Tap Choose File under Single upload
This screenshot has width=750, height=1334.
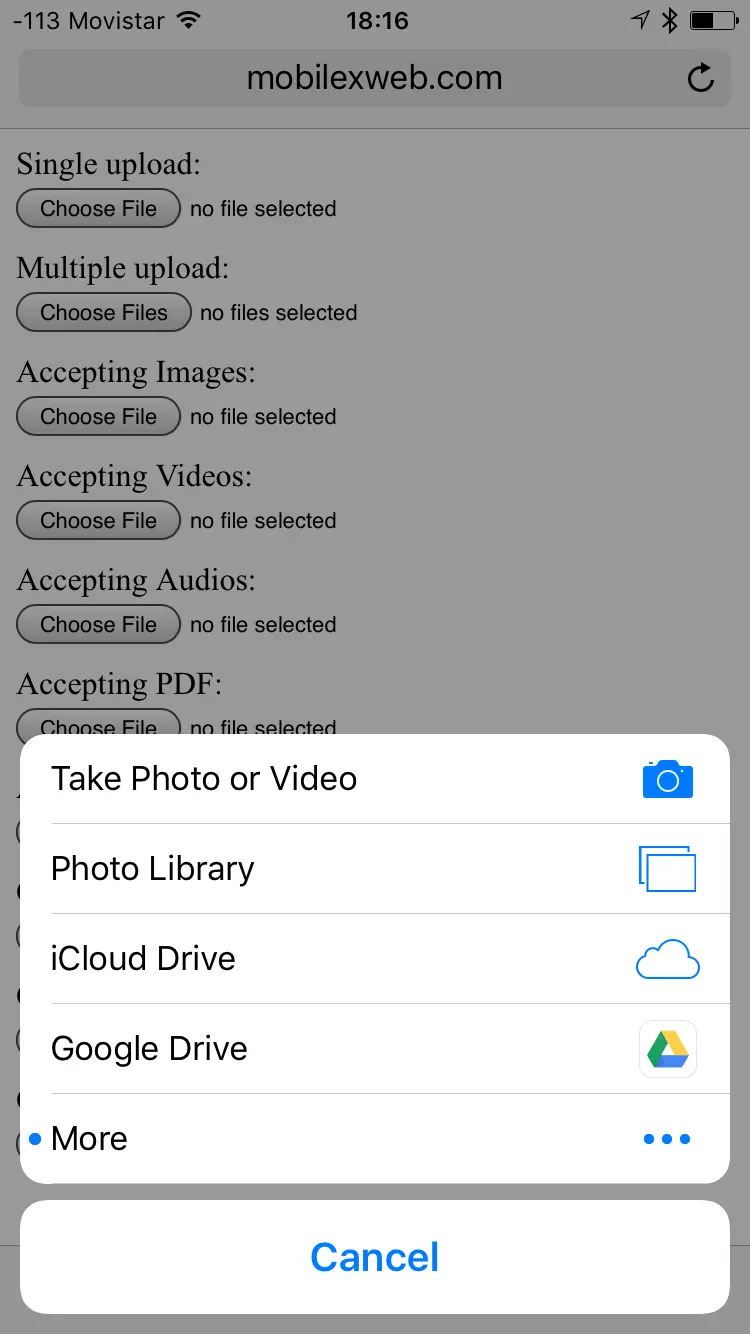(98, 208)
